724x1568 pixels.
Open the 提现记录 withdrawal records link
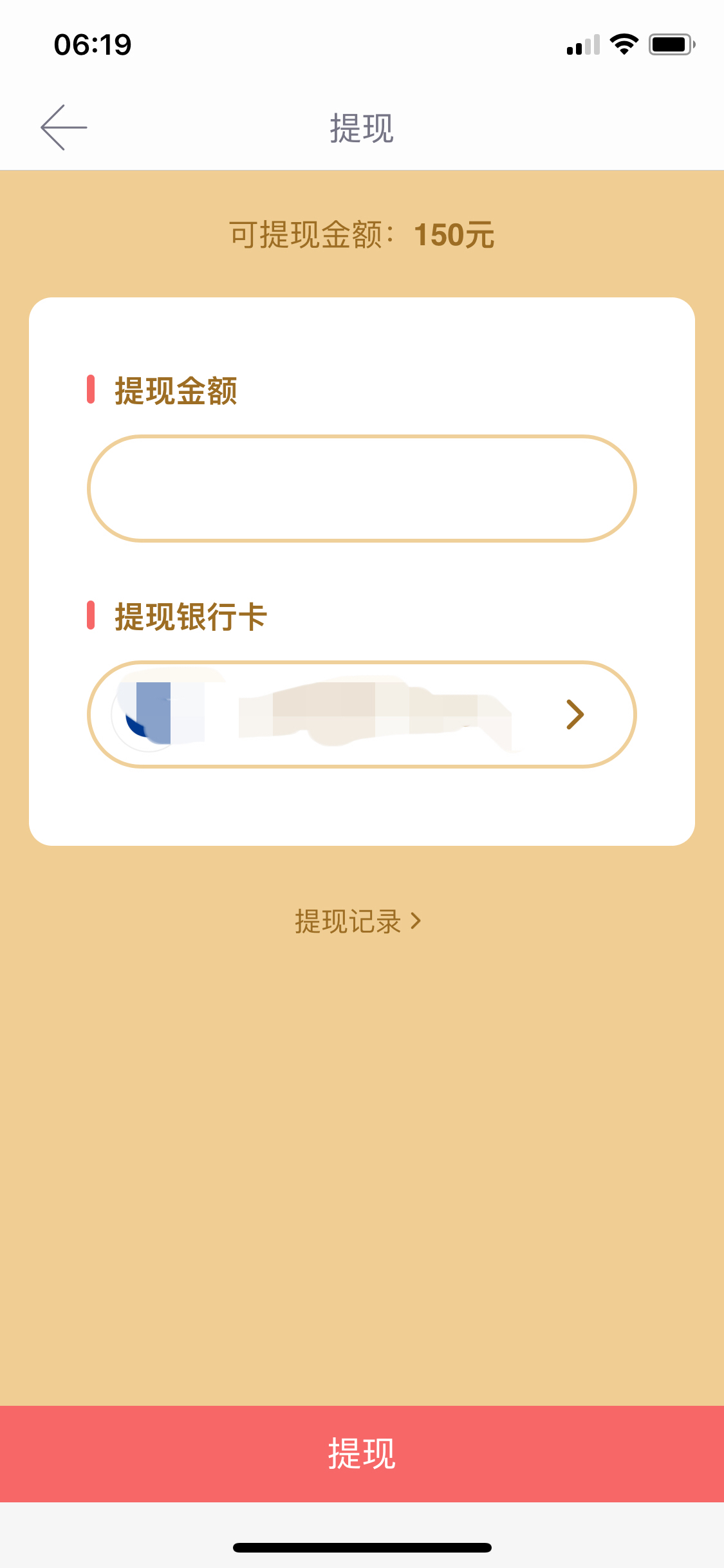(x=358, y=921)
